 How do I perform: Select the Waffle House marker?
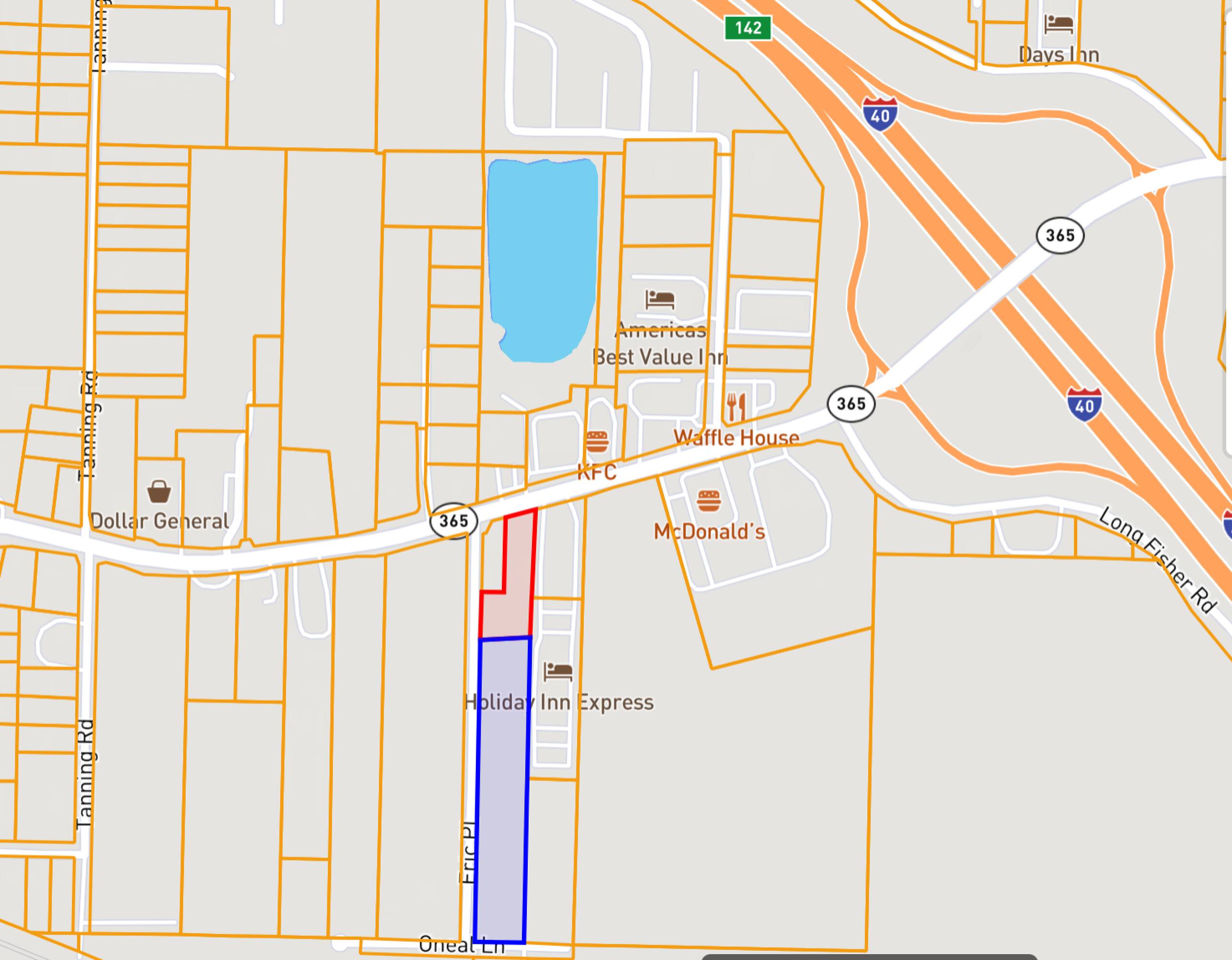(x=736, y=408)
